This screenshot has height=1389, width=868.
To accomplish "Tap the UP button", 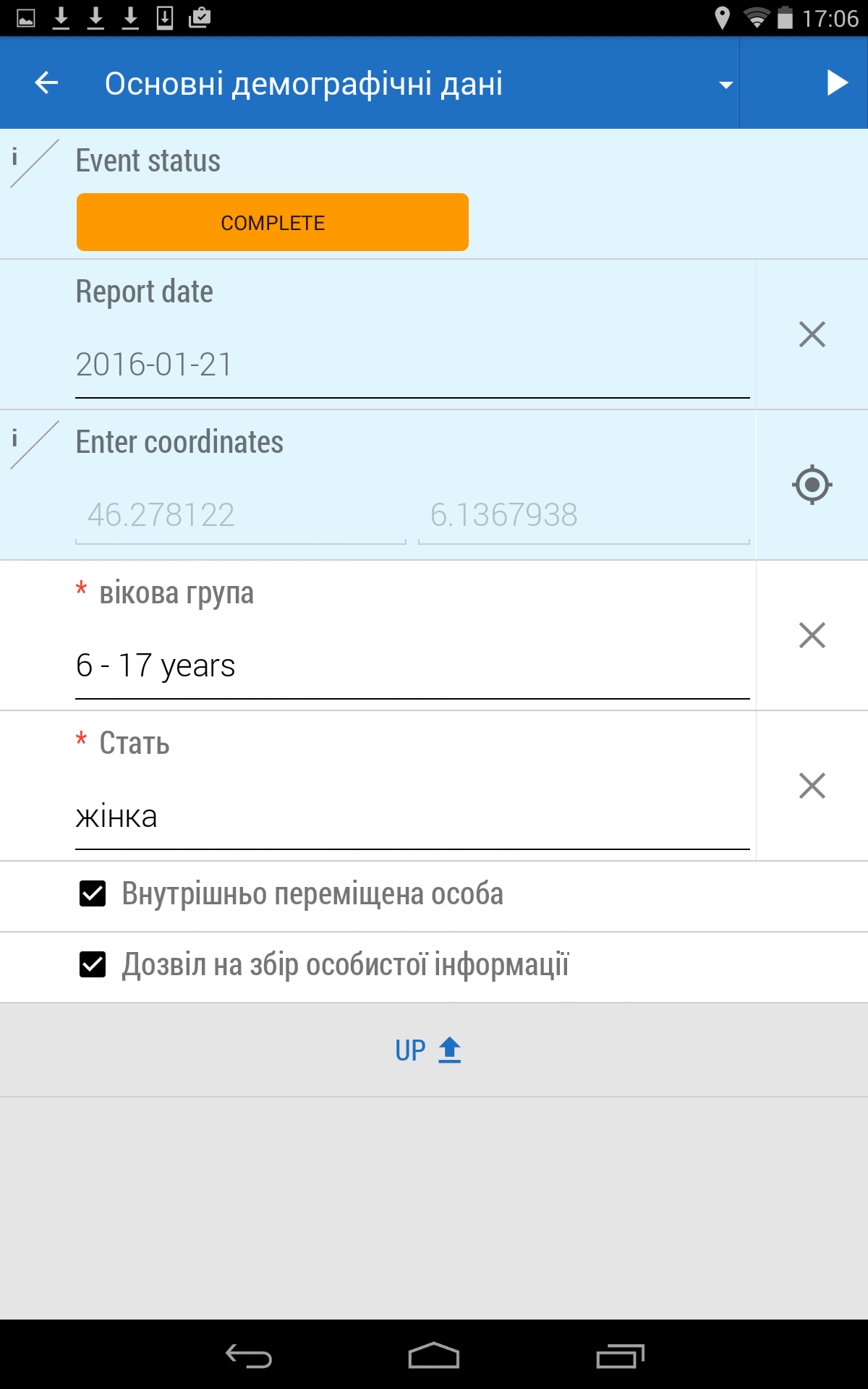I will [428, 1050].
